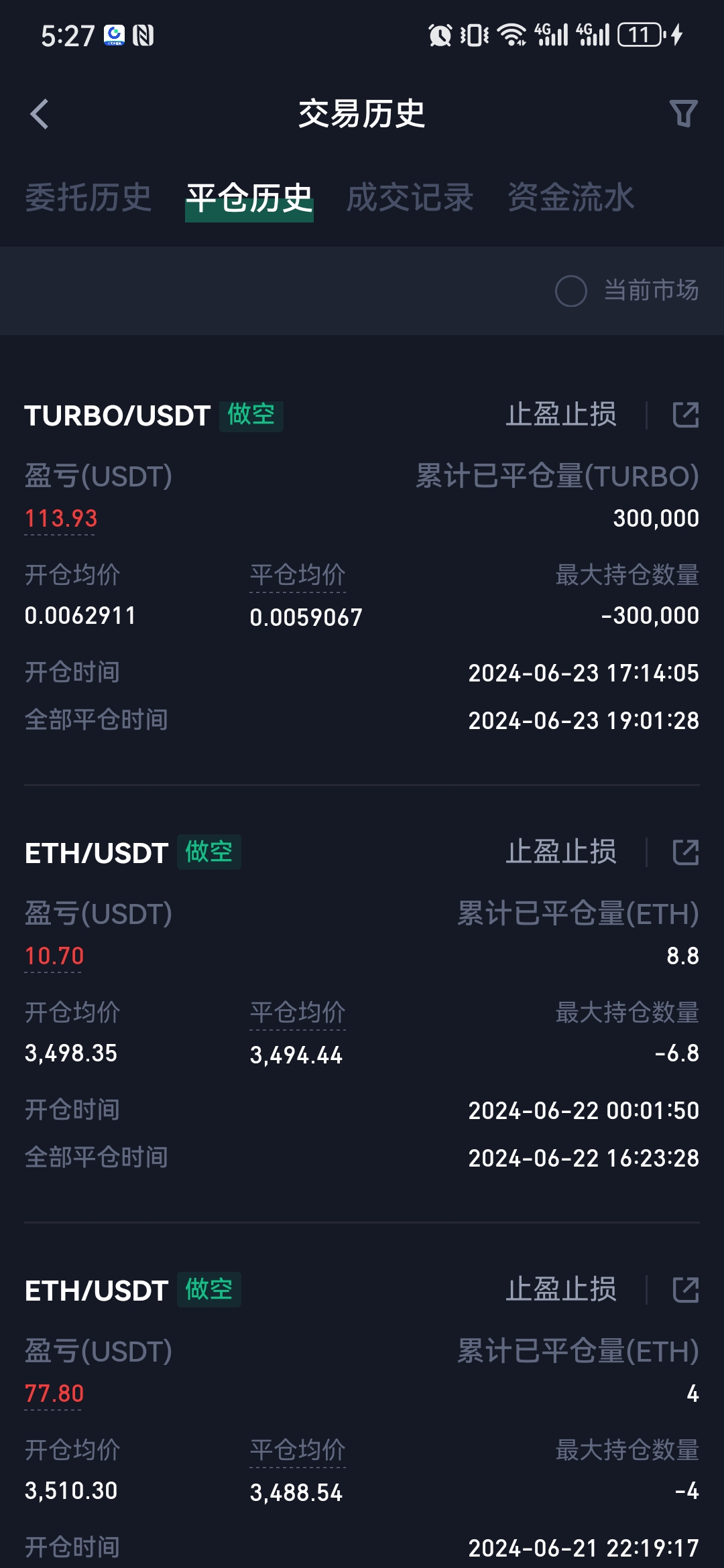
Task: Toggle the 当前市场 filter option
Action: (627, 291)
